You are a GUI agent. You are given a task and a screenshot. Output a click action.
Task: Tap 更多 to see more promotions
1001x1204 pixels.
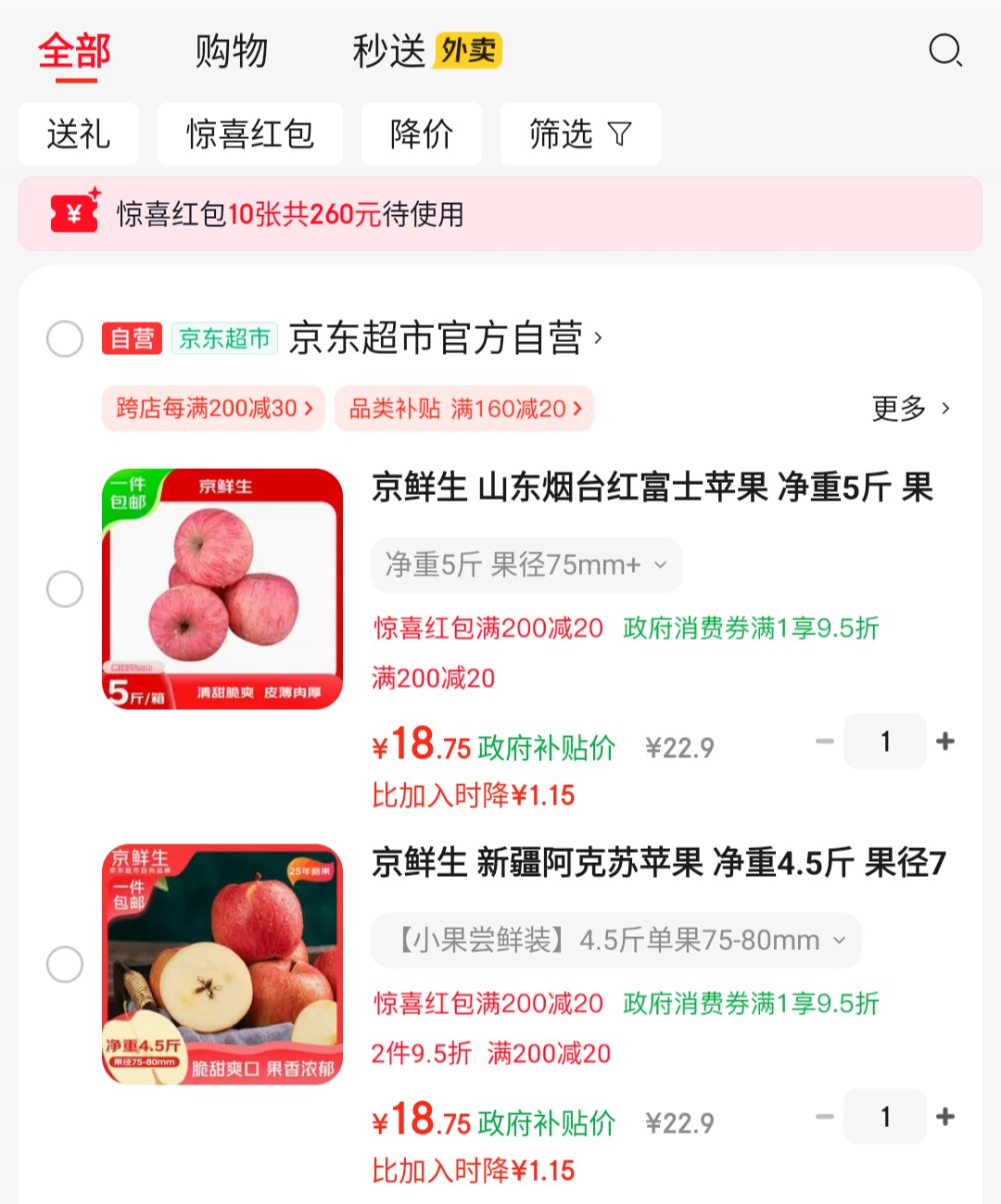coord(910,409)
